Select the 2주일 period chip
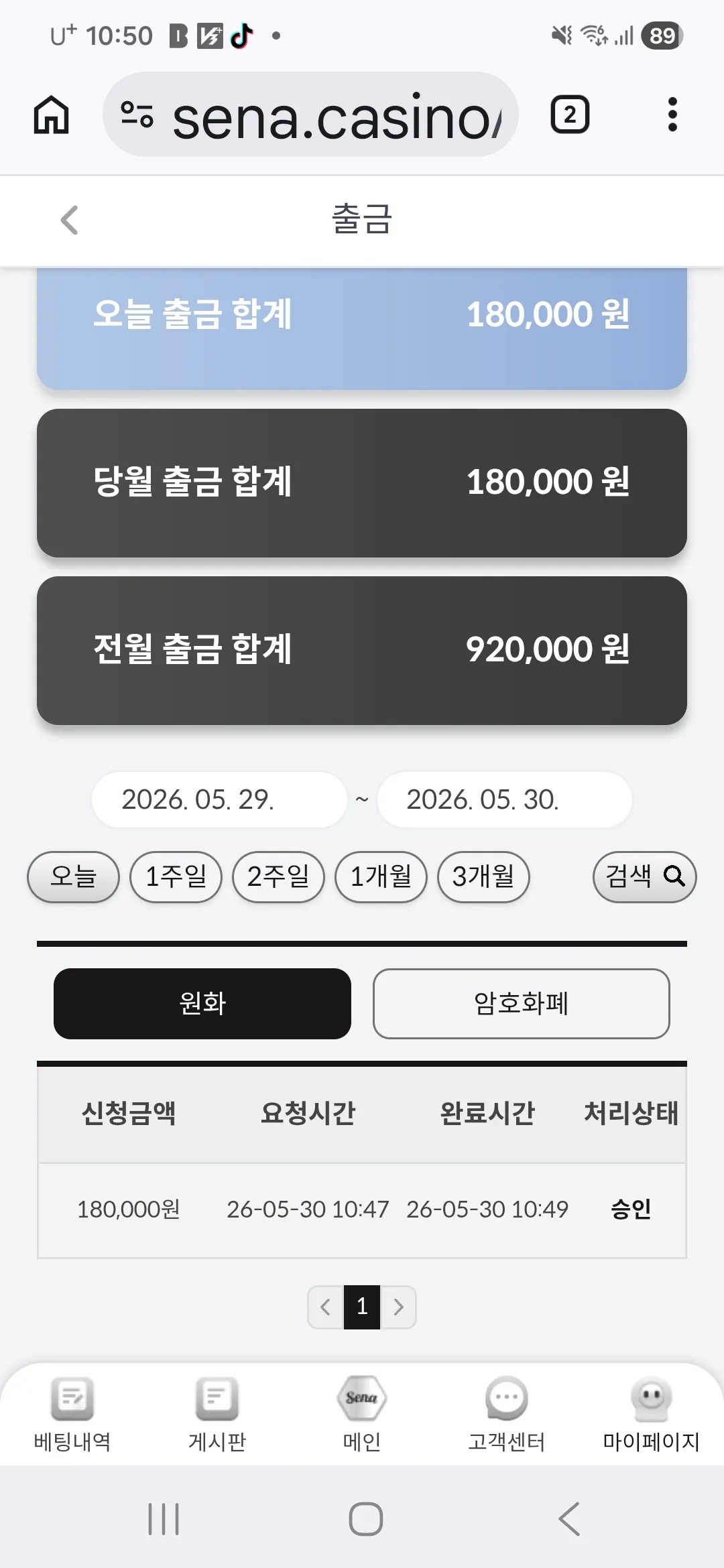 click(278, 876)
